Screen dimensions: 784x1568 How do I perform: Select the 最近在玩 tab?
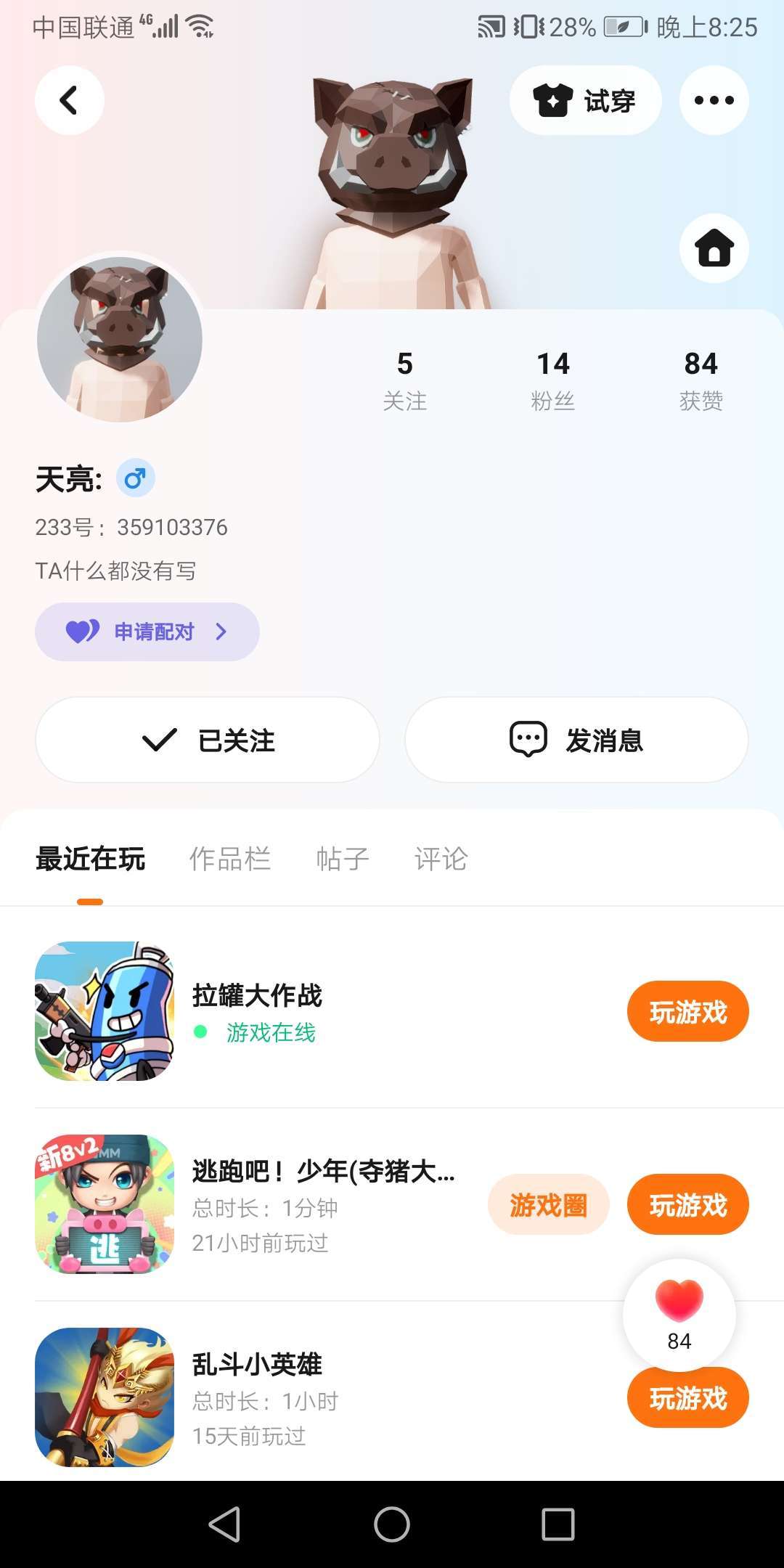pos(90,859)
